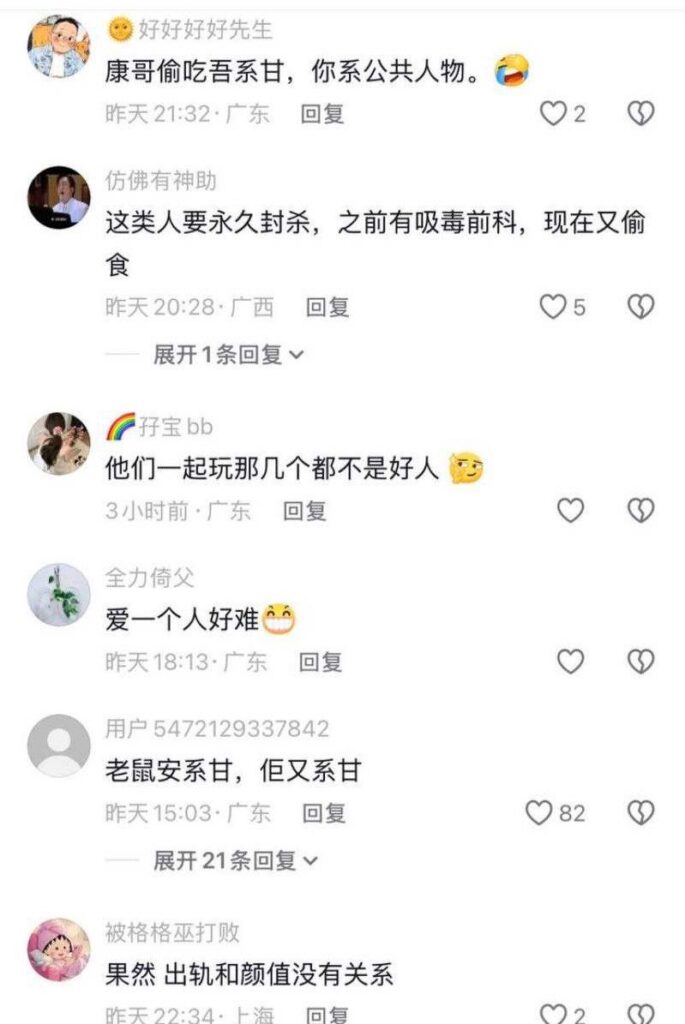The width and height of the screenshot is (685, 1024).
Task: Dislike the comment from 孖宝 bb
Action: pos(640,511)
